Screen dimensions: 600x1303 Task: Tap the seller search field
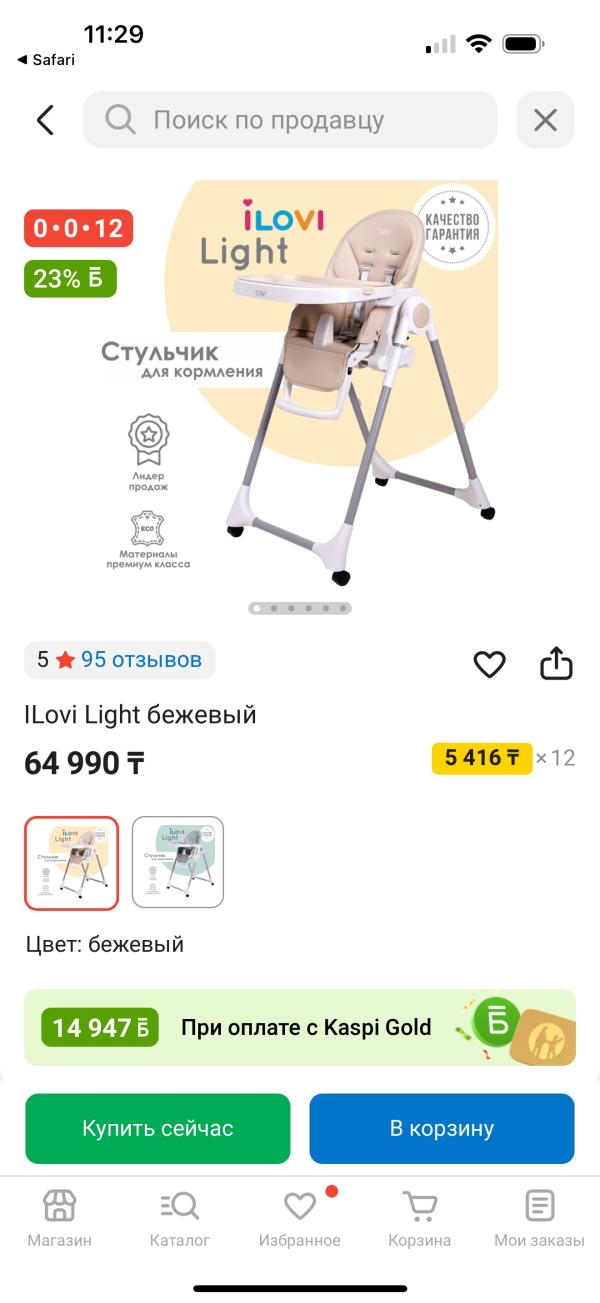point(290,120)
